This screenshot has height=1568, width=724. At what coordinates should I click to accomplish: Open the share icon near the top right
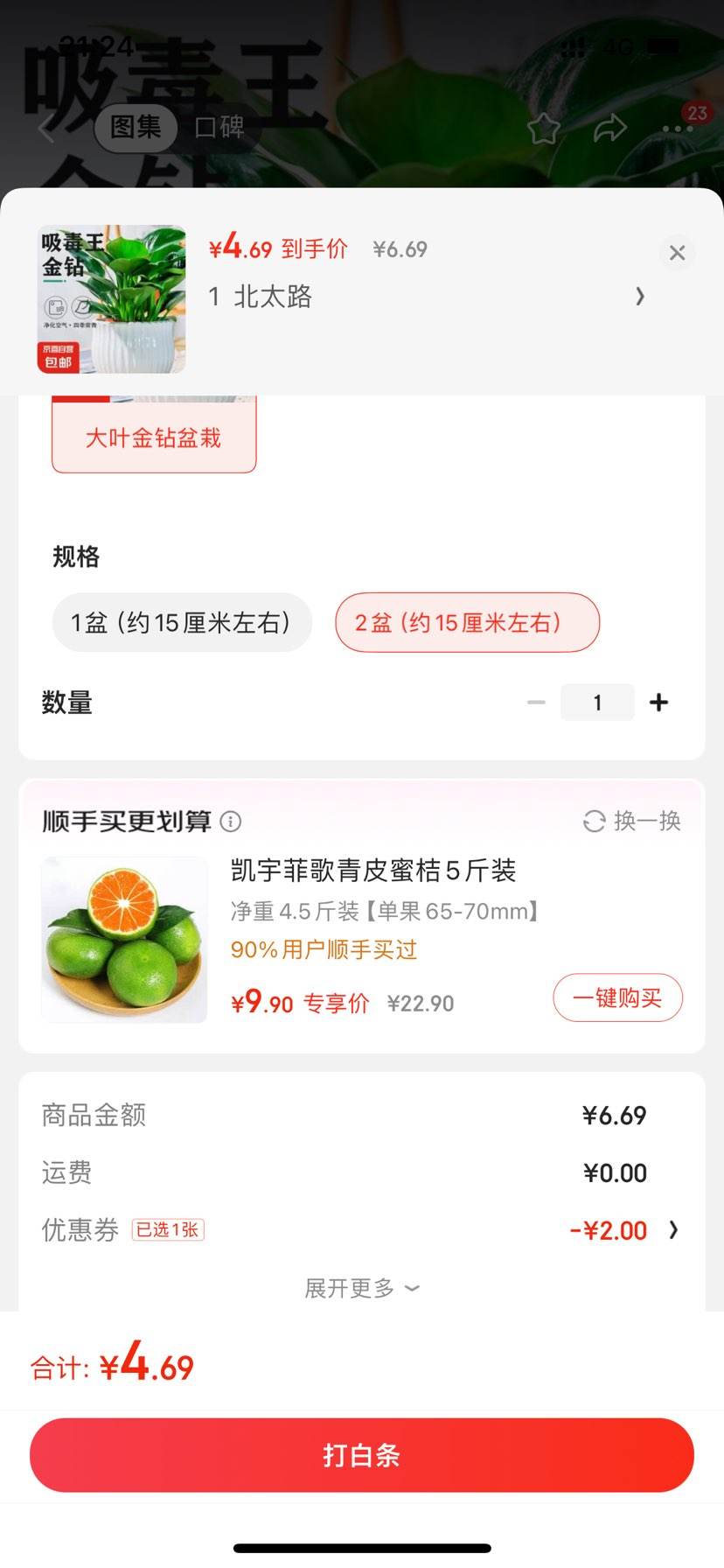pos(610,128)
